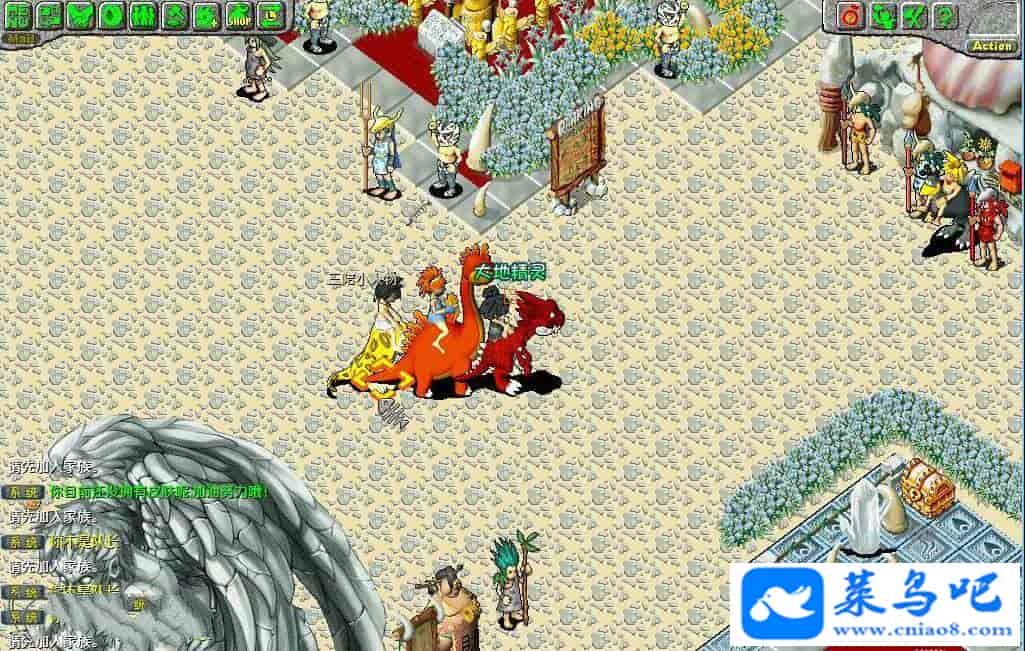Tap the red circular icon in the top right
The width and height of the screenshot is (1025, 651).
pos(851,15)
